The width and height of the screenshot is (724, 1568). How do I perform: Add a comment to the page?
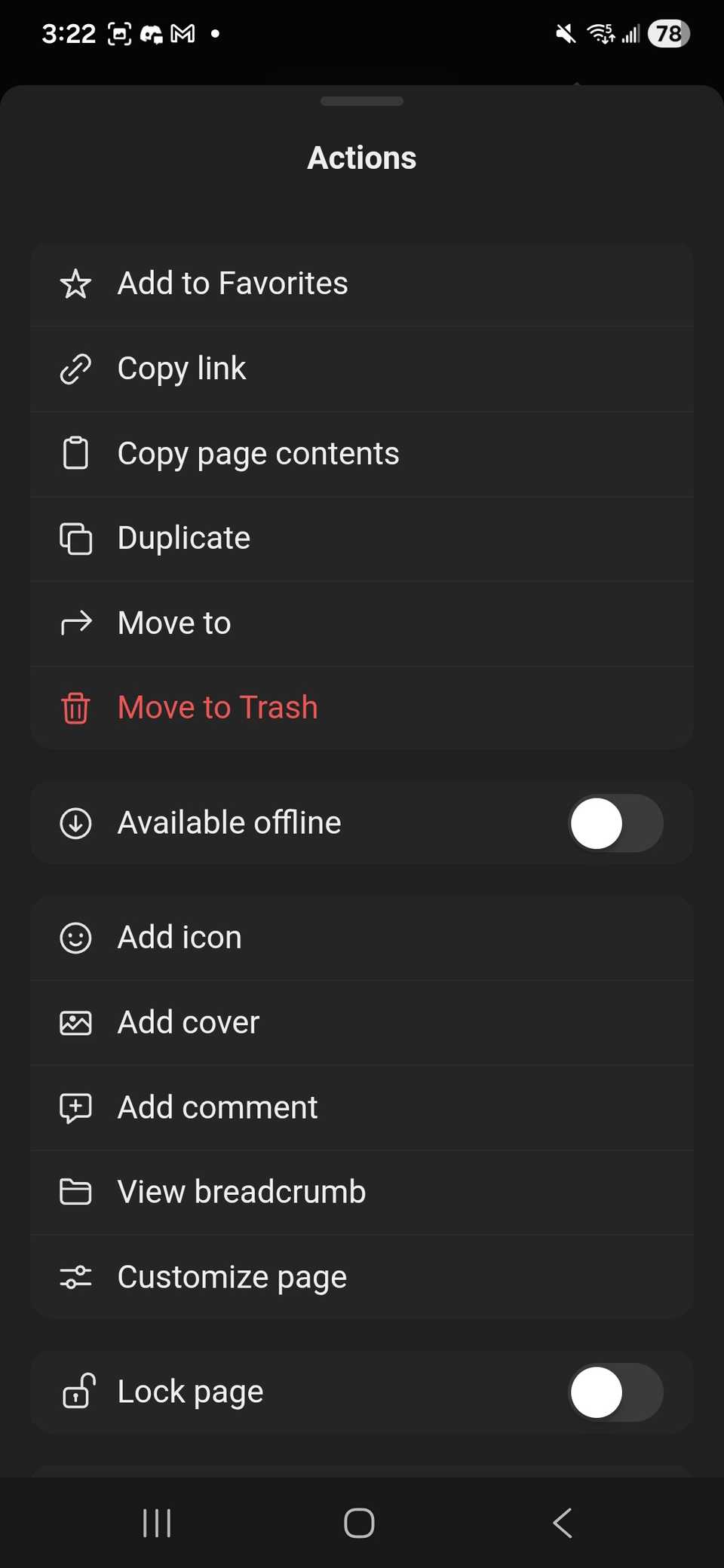click(x=217, y=1107)
